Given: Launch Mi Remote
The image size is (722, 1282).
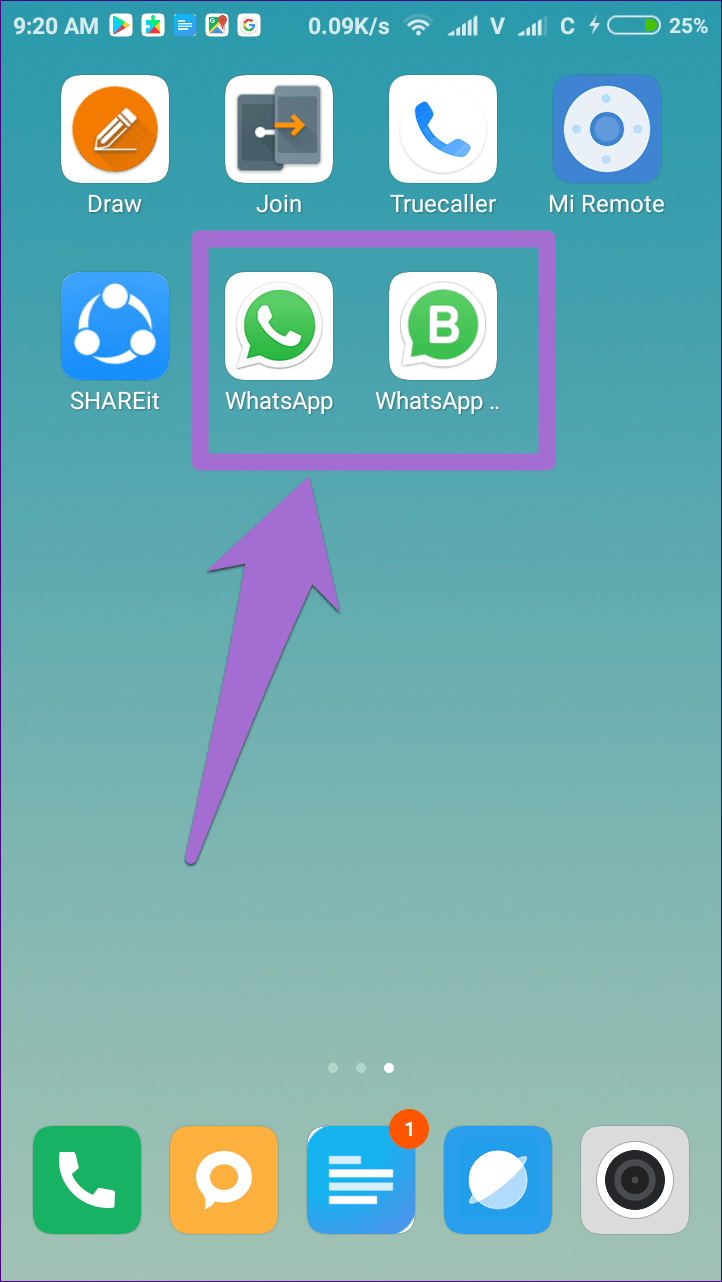Looking at the screenshot, I should 607,129.
